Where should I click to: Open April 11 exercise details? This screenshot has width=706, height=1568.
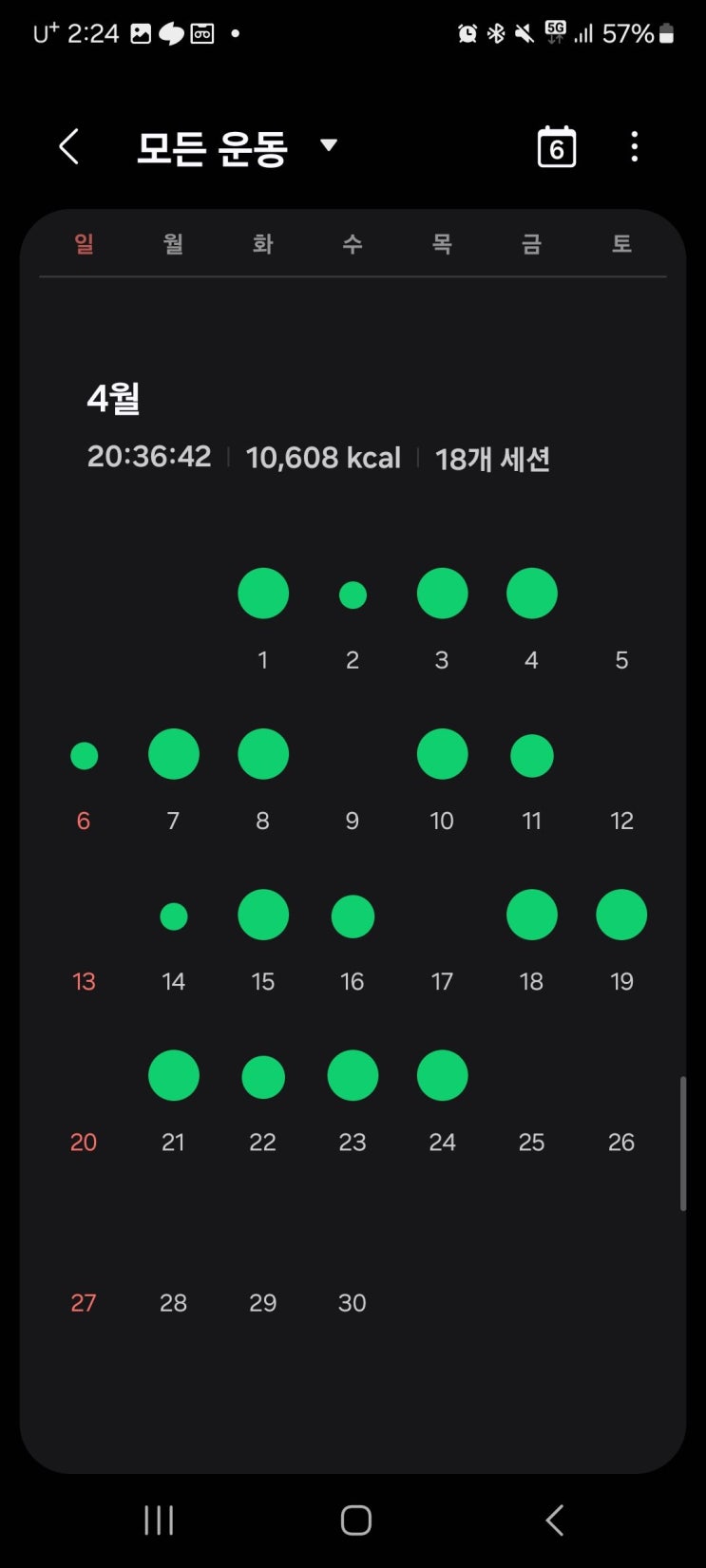pyautogui.click(x=531, y=756)
